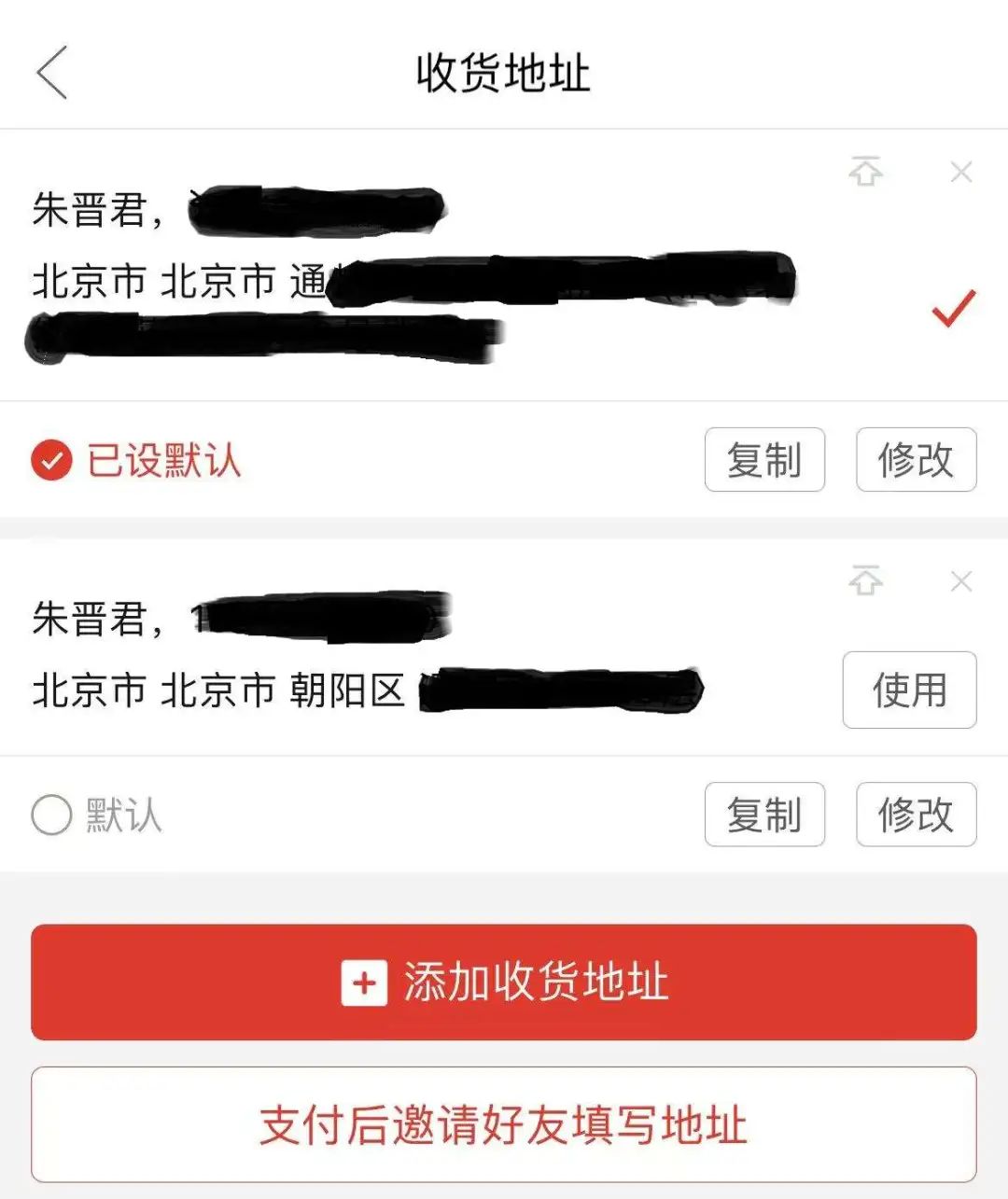1008x1199 pixels.
Task: Go back from 收货地址 page
Action: click(52, 73)
